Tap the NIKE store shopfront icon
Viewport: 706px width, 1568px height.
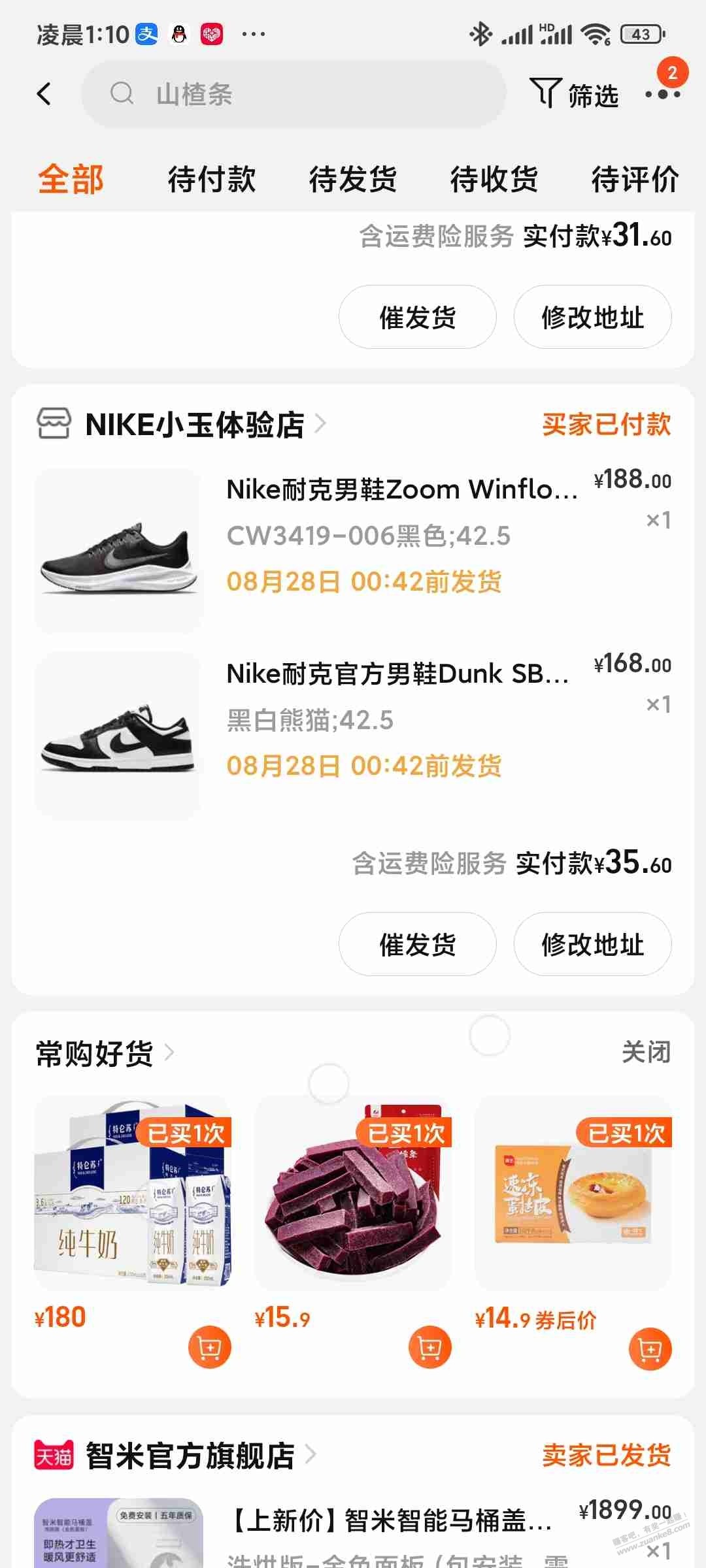pos(56,425)
